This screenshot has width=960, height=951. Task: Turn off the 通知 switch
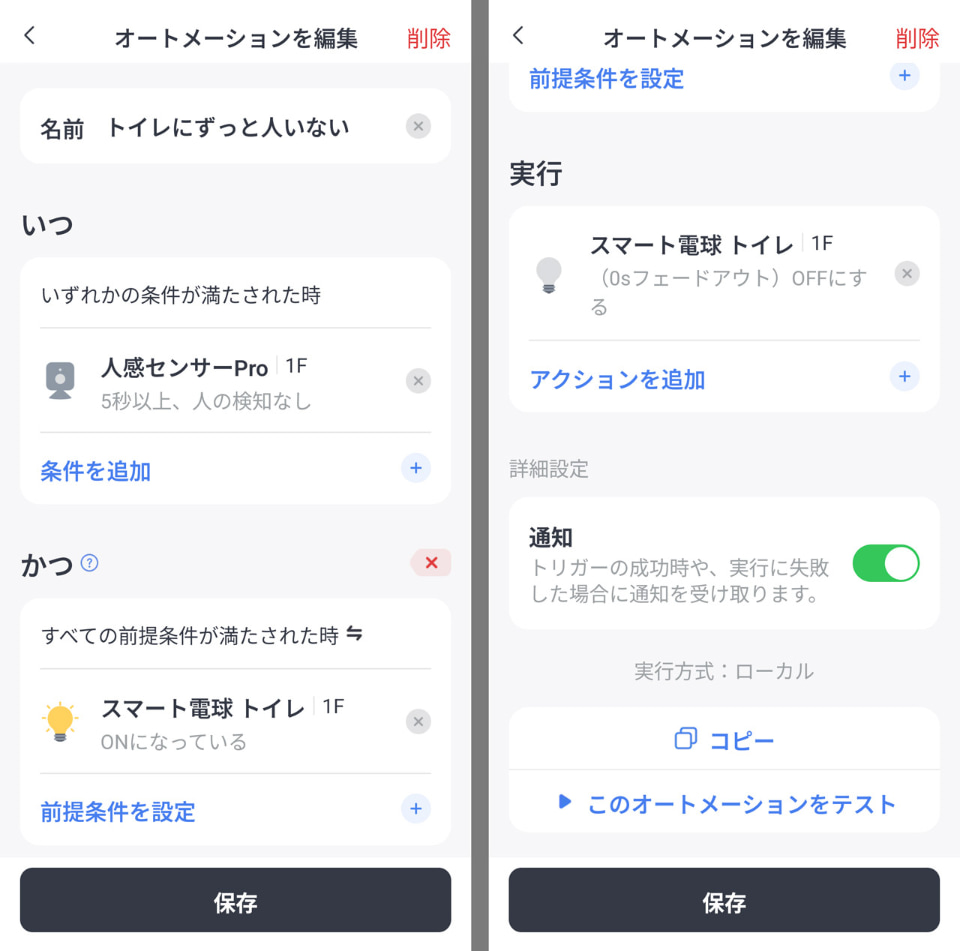(x=885, y=563)
